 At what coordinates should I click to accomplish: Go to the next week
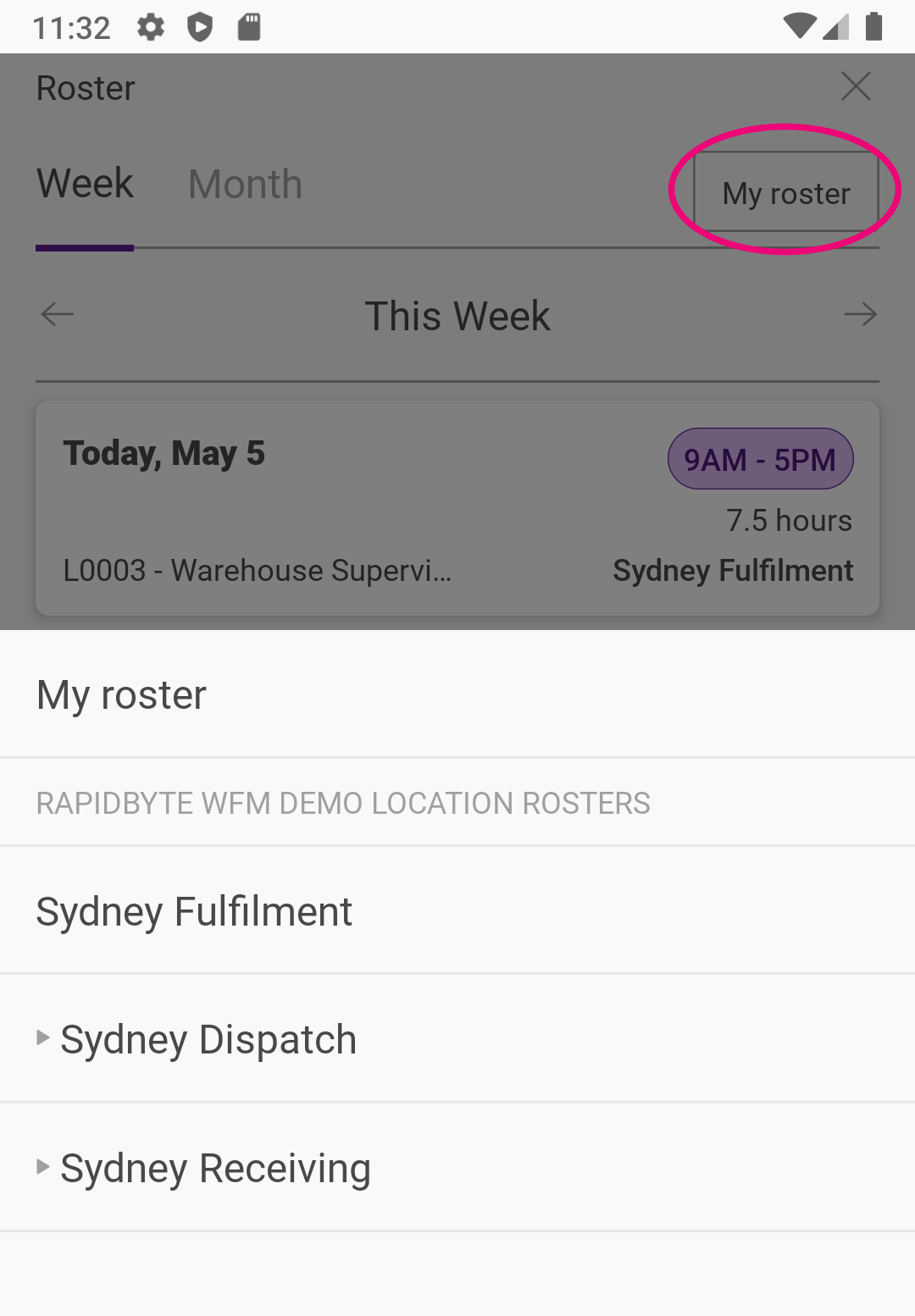pyautogui.click(x=860, y=315)
